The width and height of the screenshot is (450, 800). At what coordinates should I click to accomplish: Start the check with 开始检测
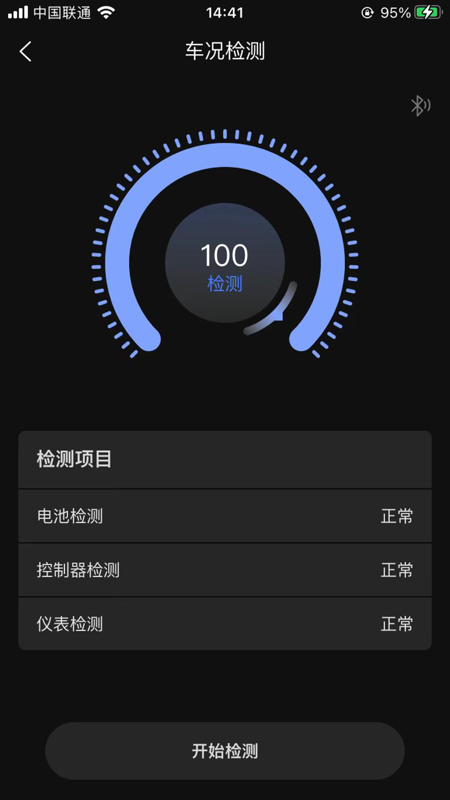pyautogui.click(x=225, y=751)
